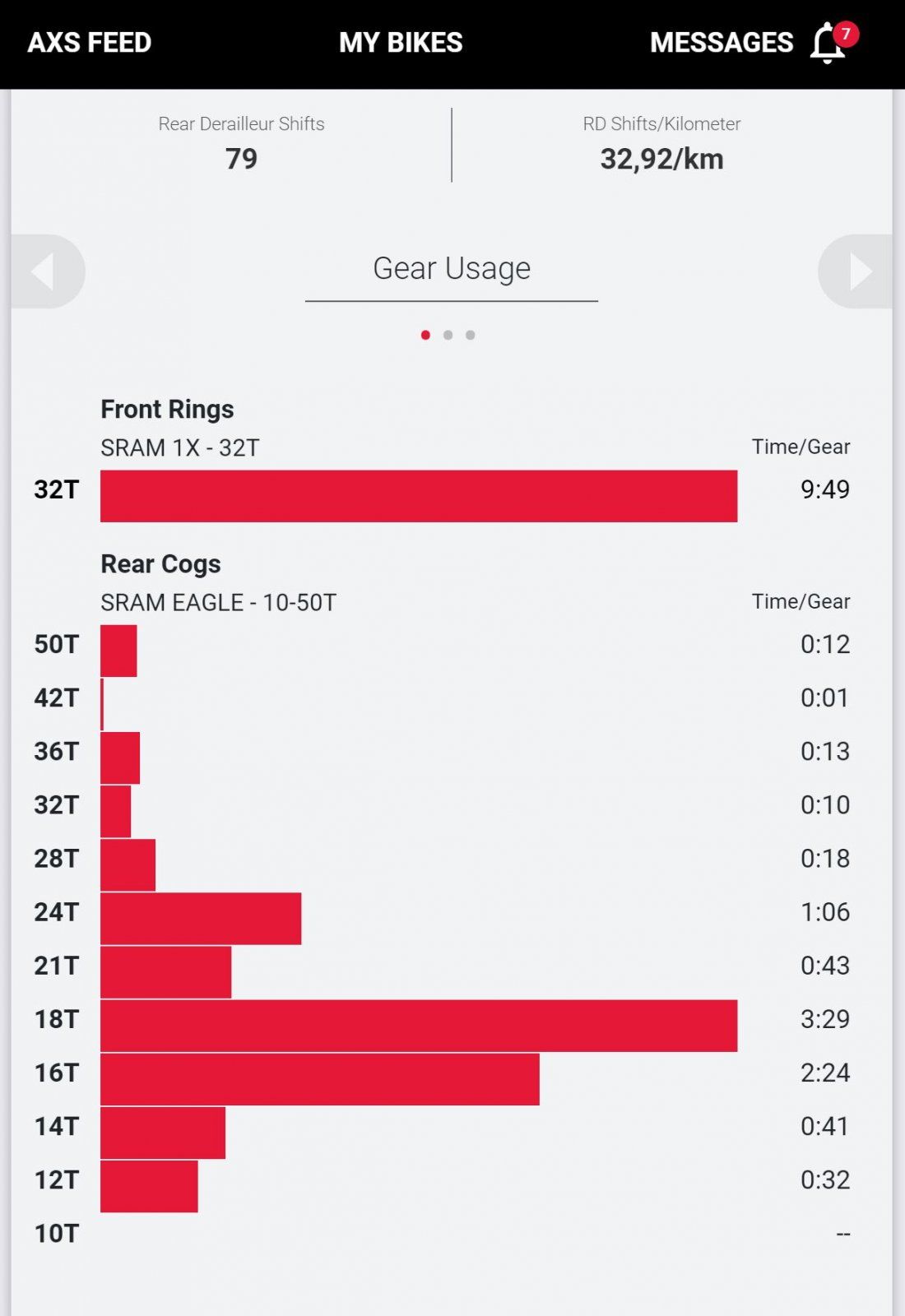This screenshot has width=905, height=1316.
Task: Select the second page indicator dot
Action: pyautogui.click(x=448, y=335)
